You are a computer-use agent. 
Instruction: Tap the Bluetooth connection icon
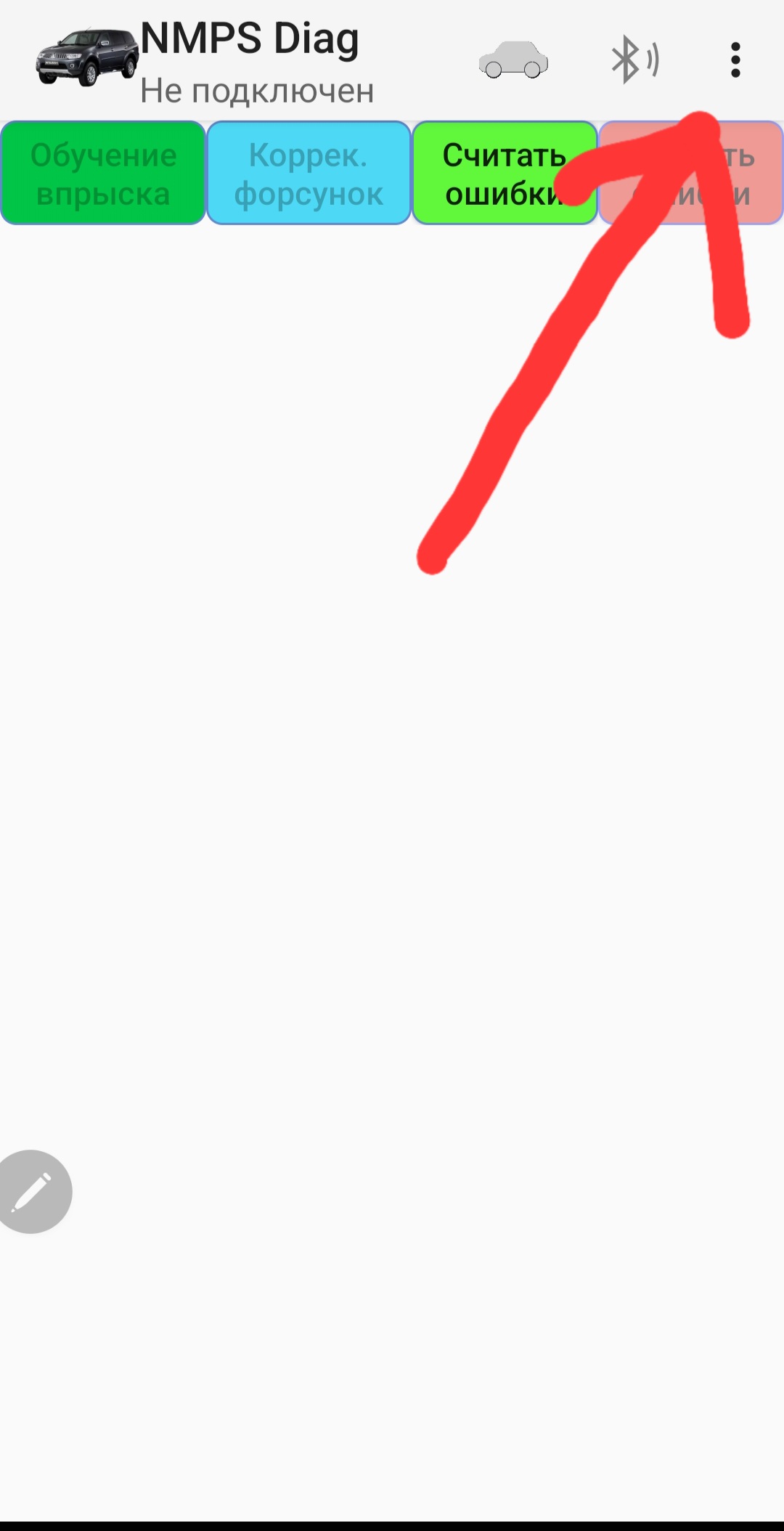[x=634, y=60]
